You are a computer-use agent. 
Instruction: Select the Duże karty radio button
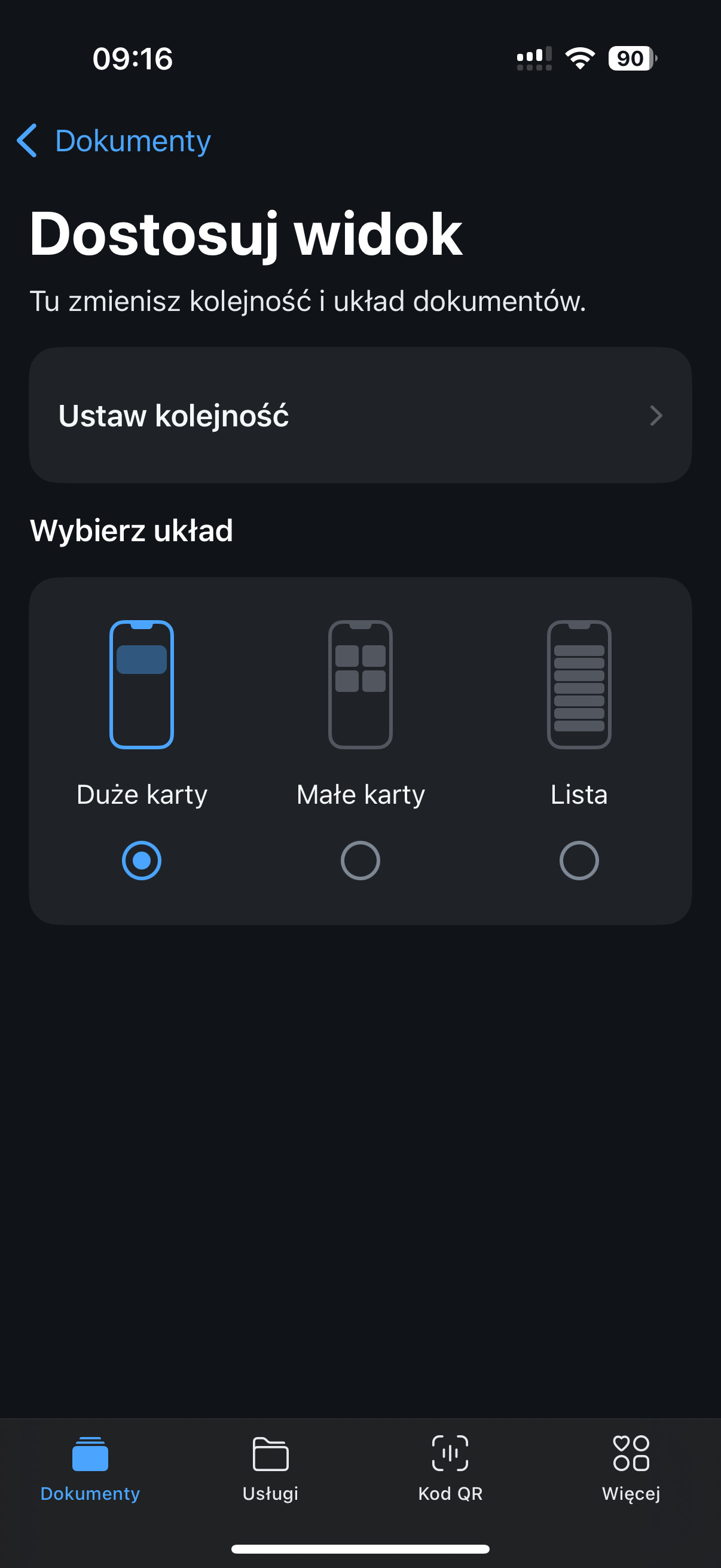[x=142, y=860]
